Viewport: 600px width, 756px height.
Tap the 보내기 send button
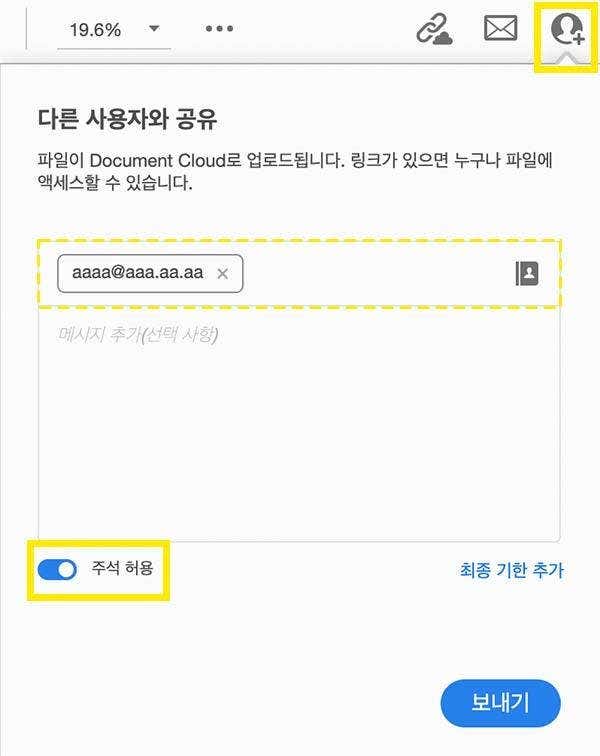click(x=500, y=704)
